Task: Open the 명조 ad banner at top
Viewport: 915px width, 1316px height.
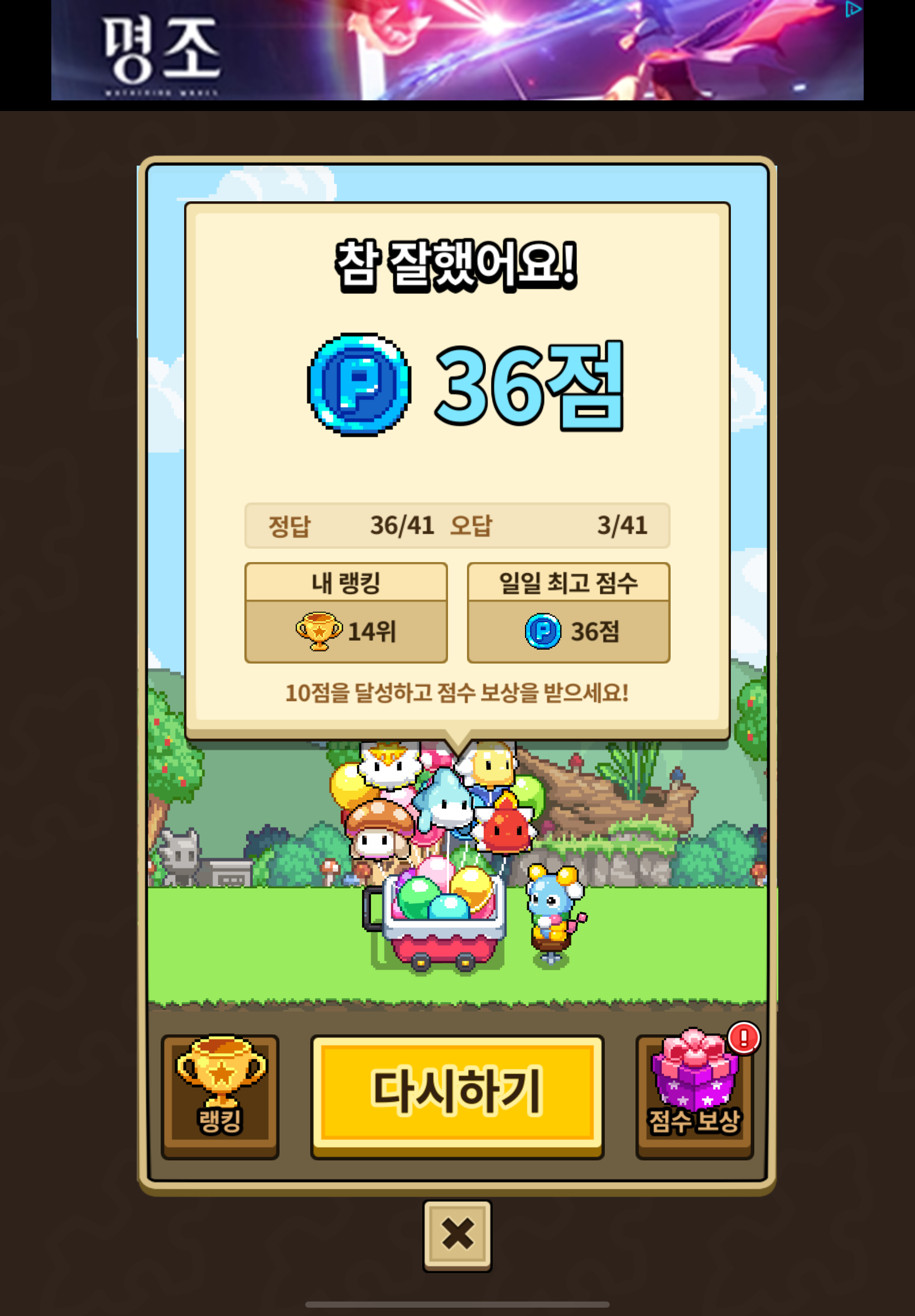Action: pyautogui.click(x=457, y=50)
